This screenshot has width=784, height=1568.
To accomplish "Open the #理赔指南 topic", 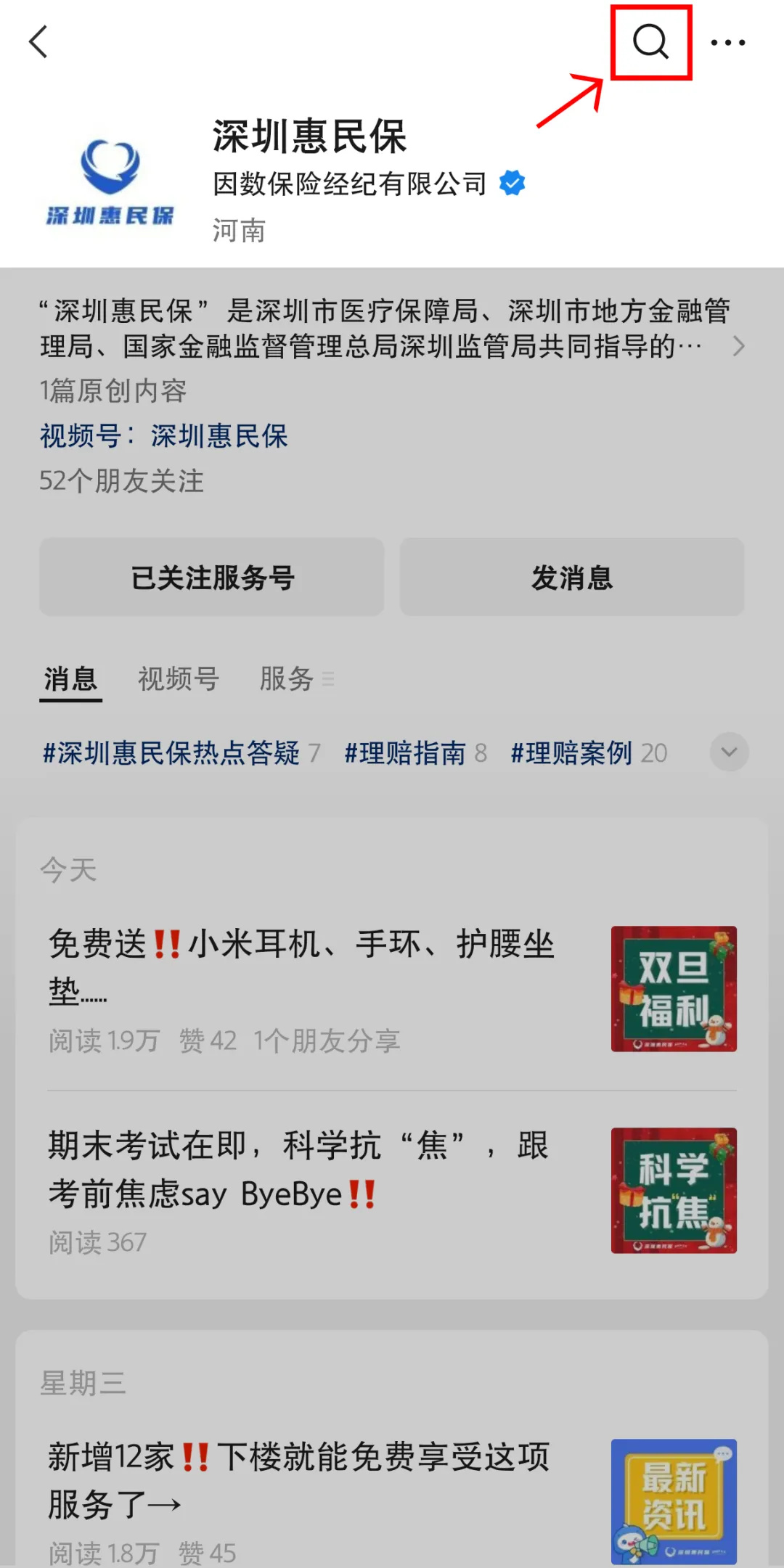I will click(405, 753).
